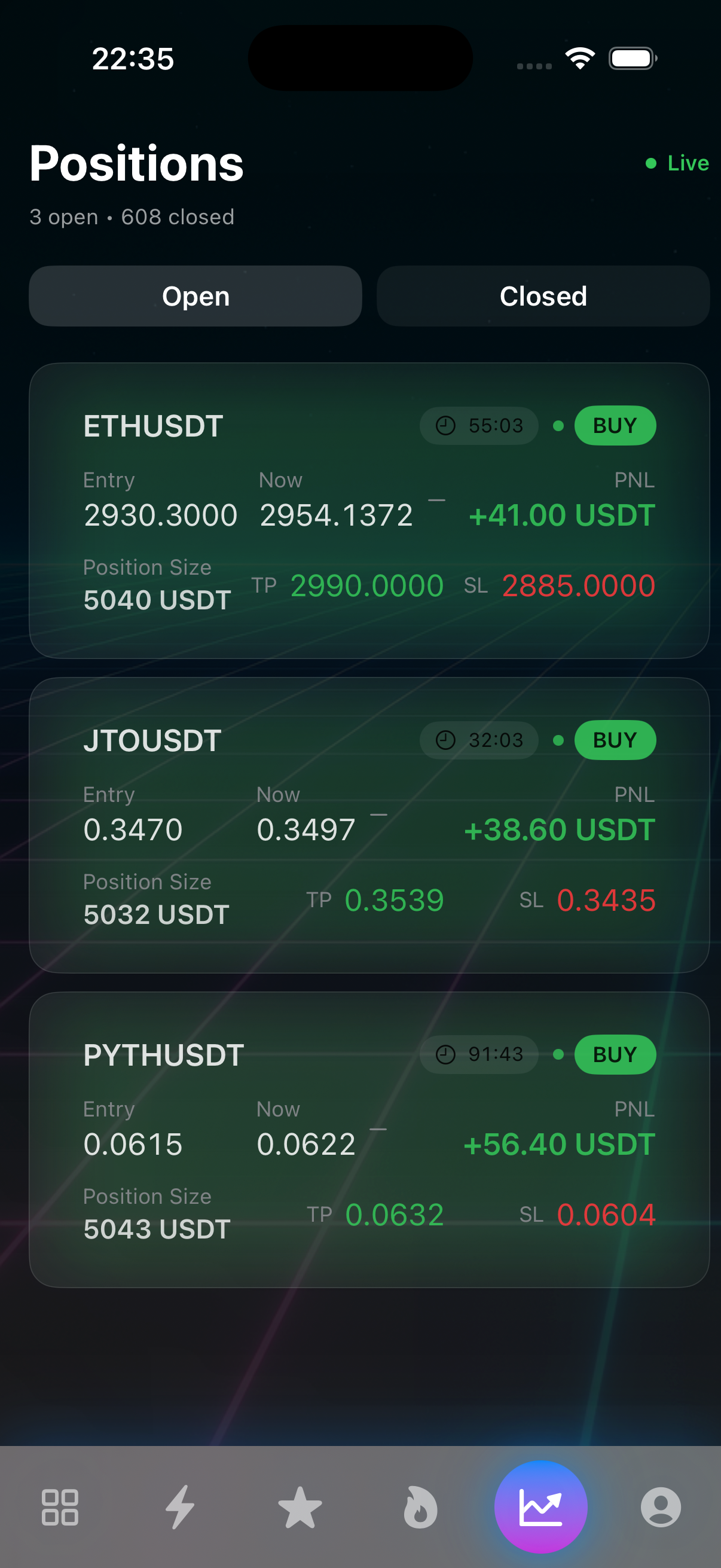Tap the 55:03 timer chip on ETHUSDT
The width and height of the screenshot is (721, 1568).
coord(478,425)
